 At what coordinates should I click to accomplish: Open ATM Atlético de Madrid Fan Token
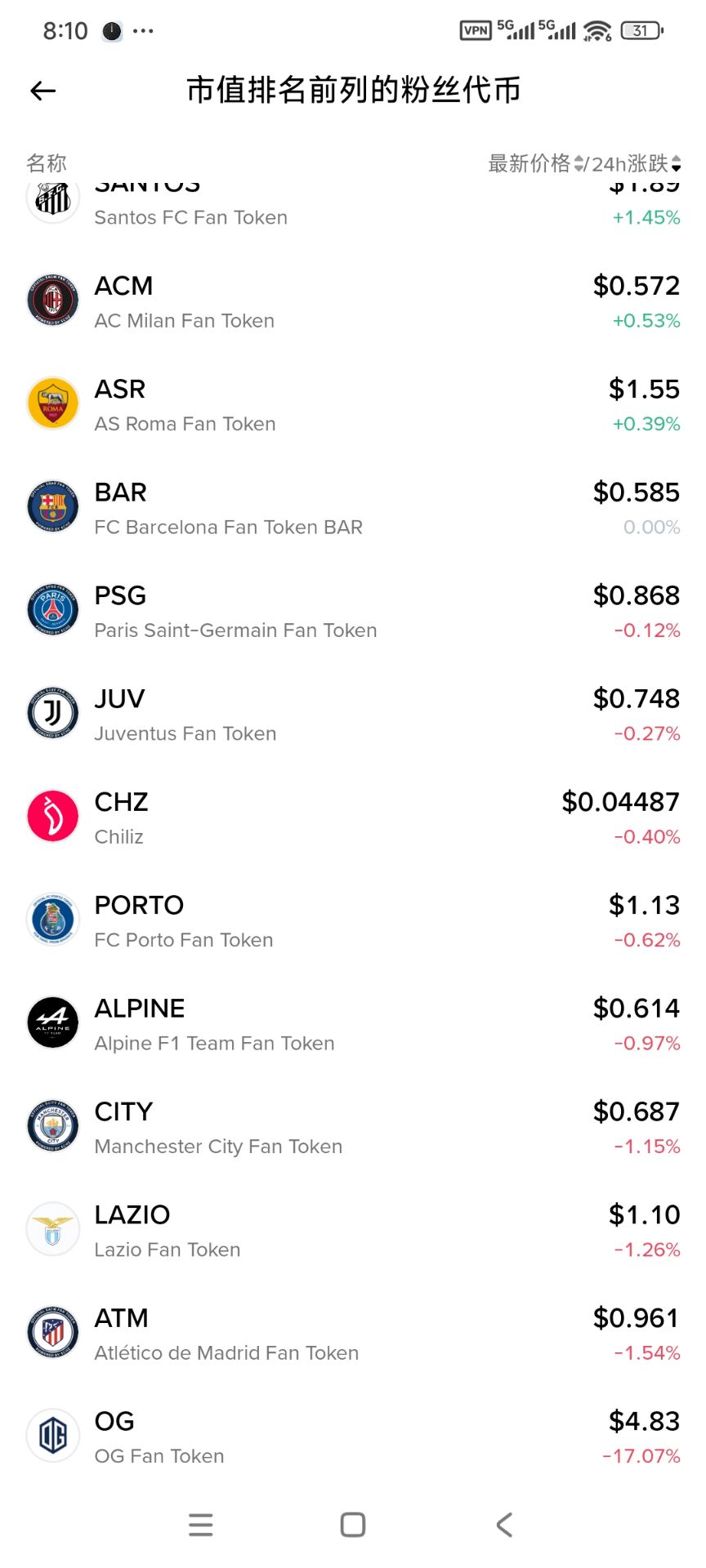(353, 1334)
